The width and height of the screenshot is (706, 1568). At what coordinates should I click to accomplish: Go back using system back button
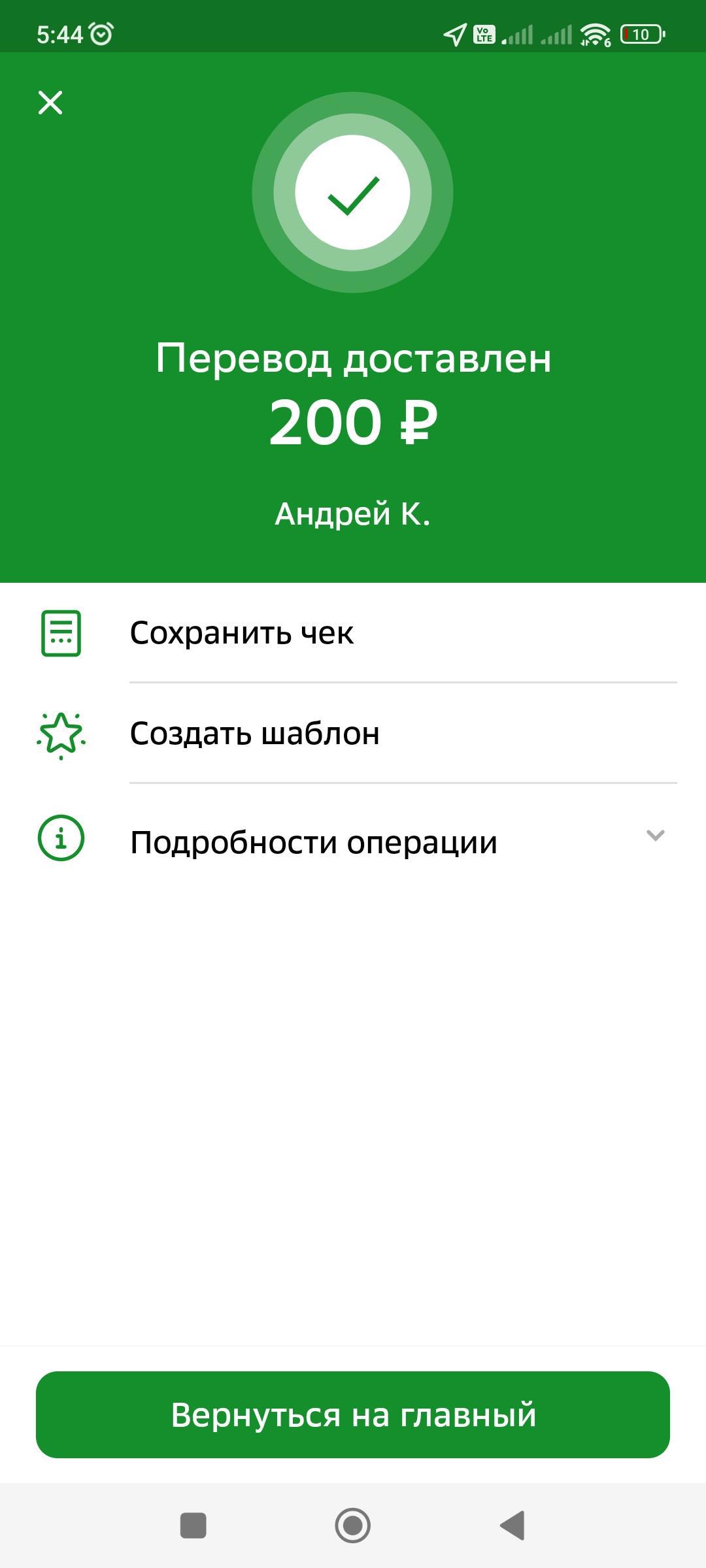513,1526
